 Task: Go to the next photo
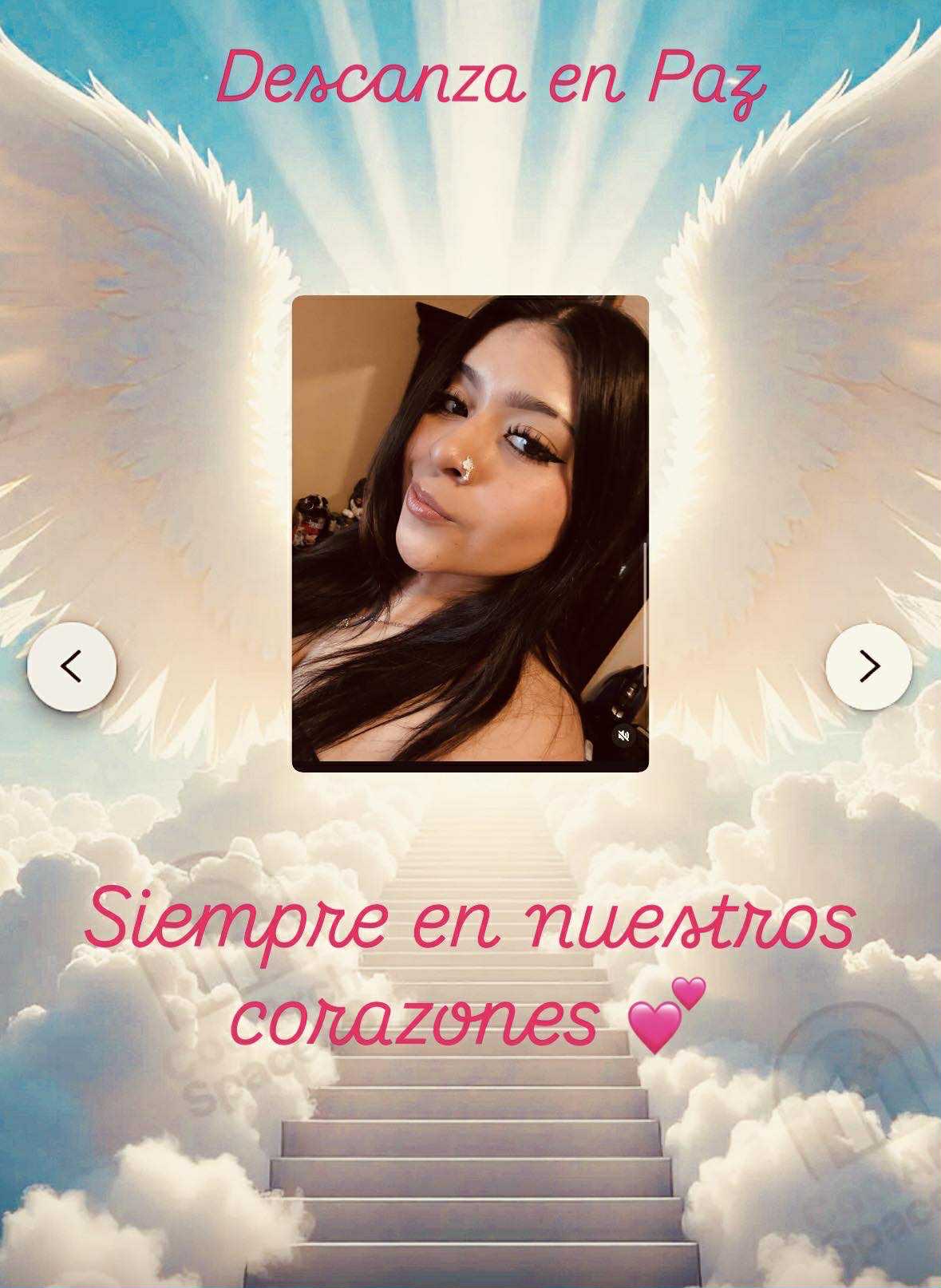868,666
